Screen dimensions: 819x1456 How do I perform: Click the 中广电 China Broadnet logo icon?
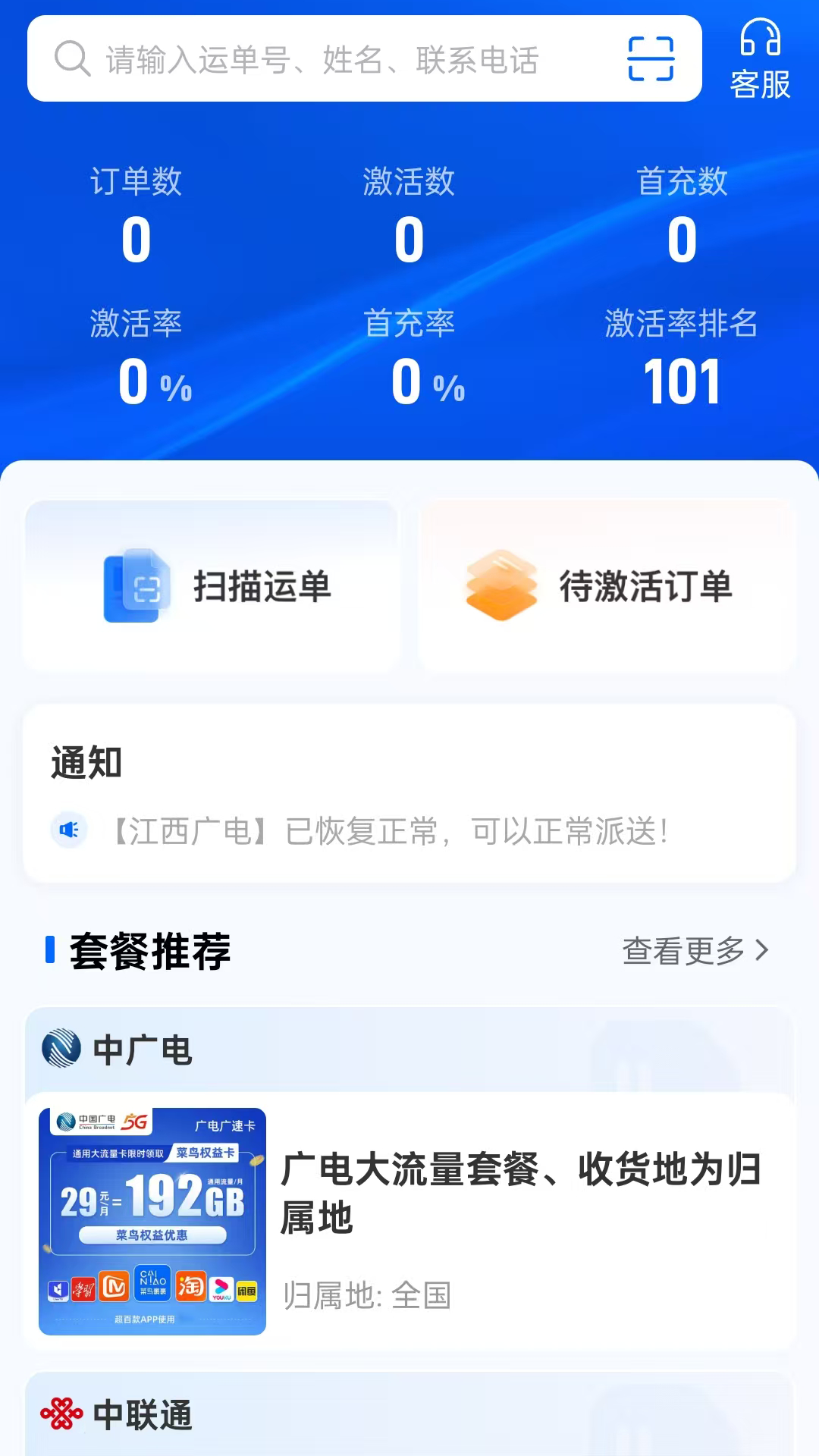[61, 1050]
